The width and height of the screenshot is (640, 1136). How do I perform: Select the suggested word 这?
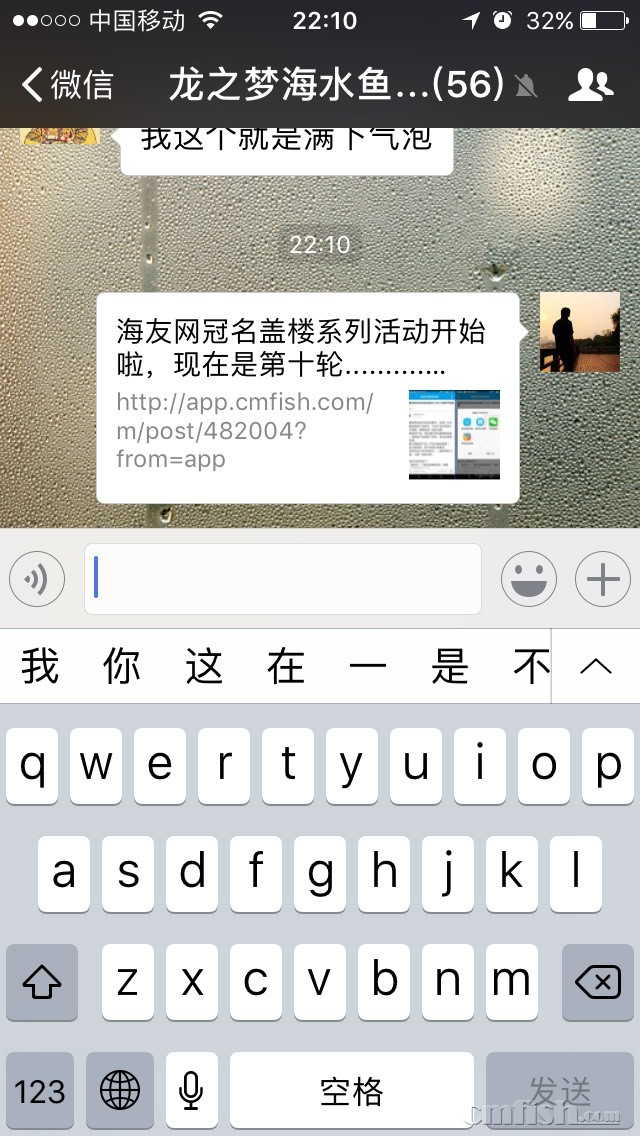[x=204, y=667]
